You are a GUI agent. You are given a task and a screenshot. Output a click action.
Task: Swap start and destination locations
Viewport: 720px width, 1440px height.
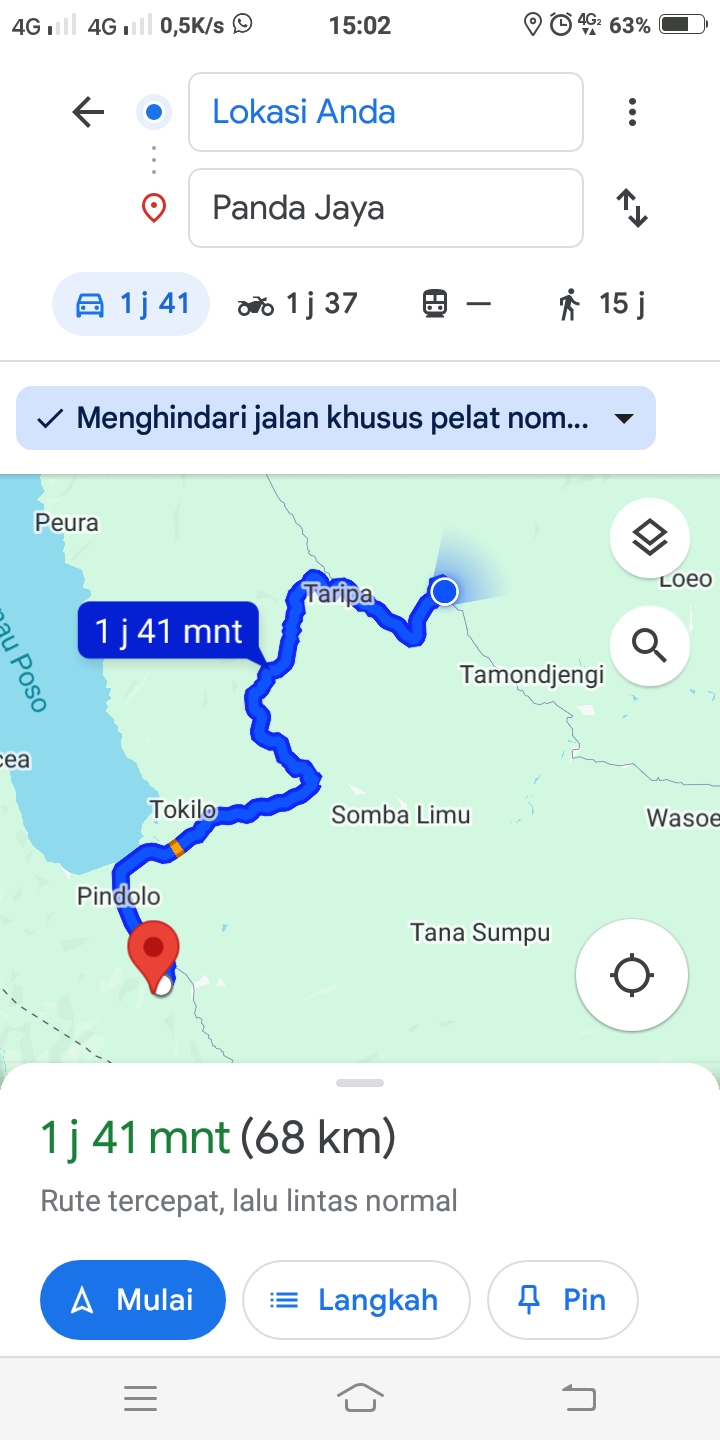[x=632, y=208]
